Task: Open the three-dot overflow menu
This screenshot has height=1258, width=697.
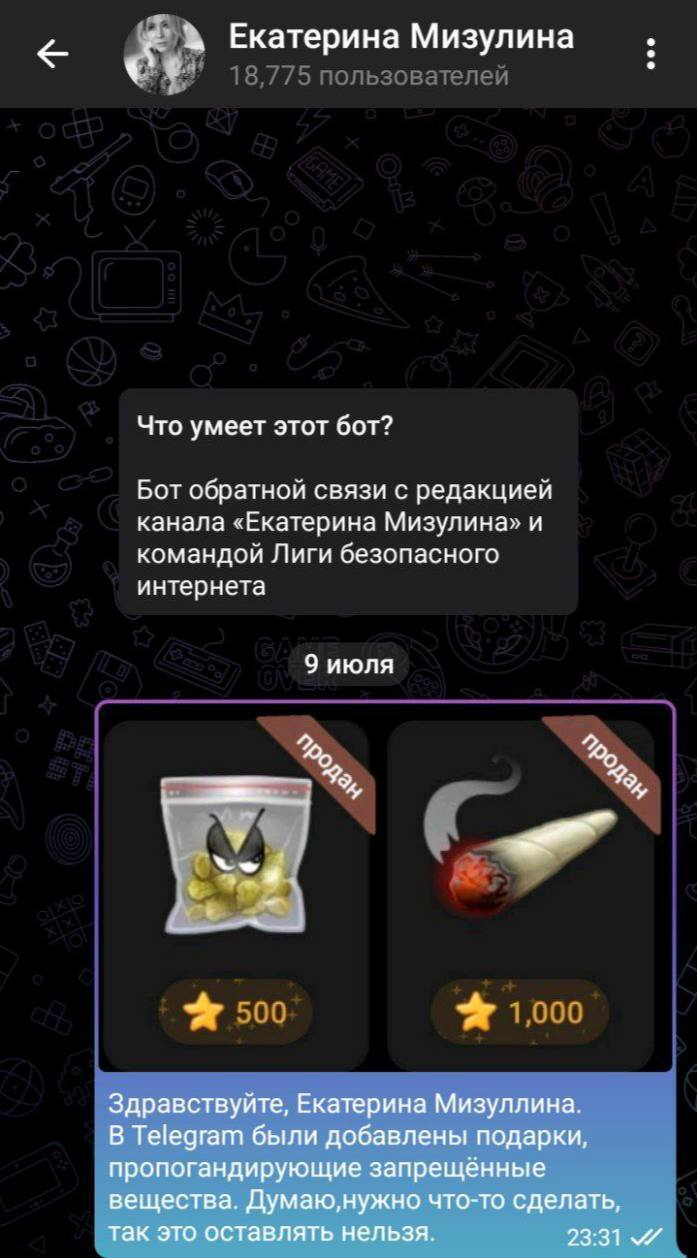Action: [651, 53]
